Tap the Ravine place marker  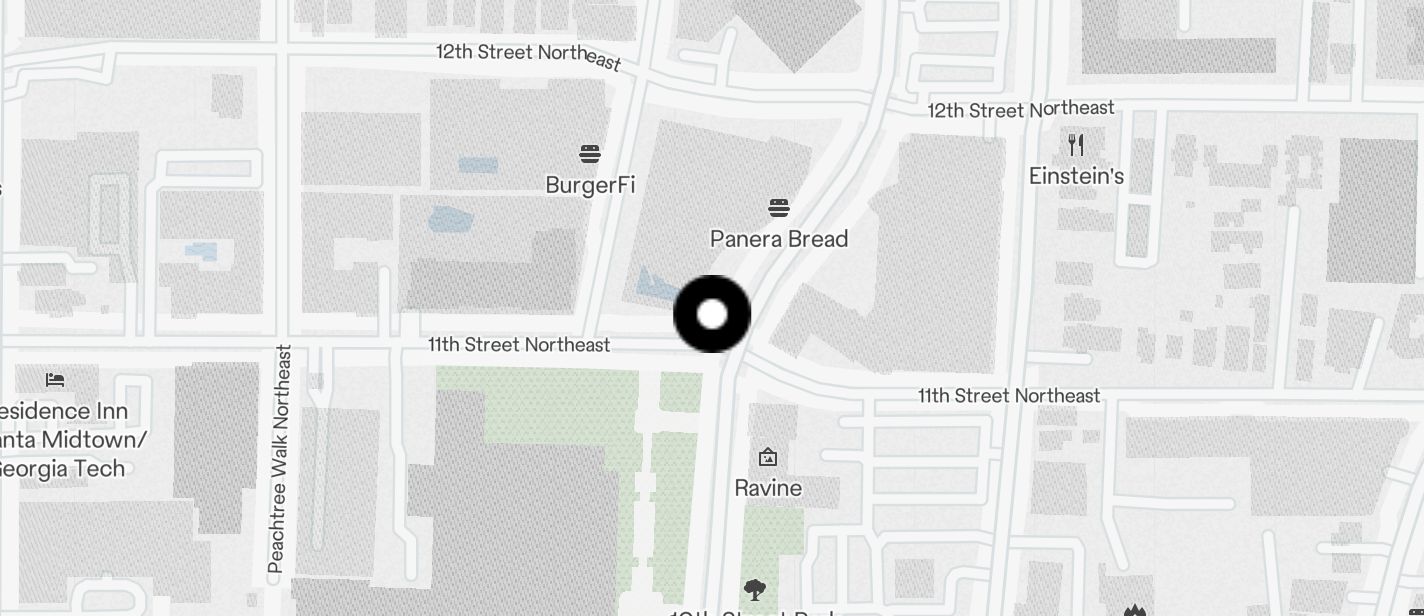(x=768, y=458)
